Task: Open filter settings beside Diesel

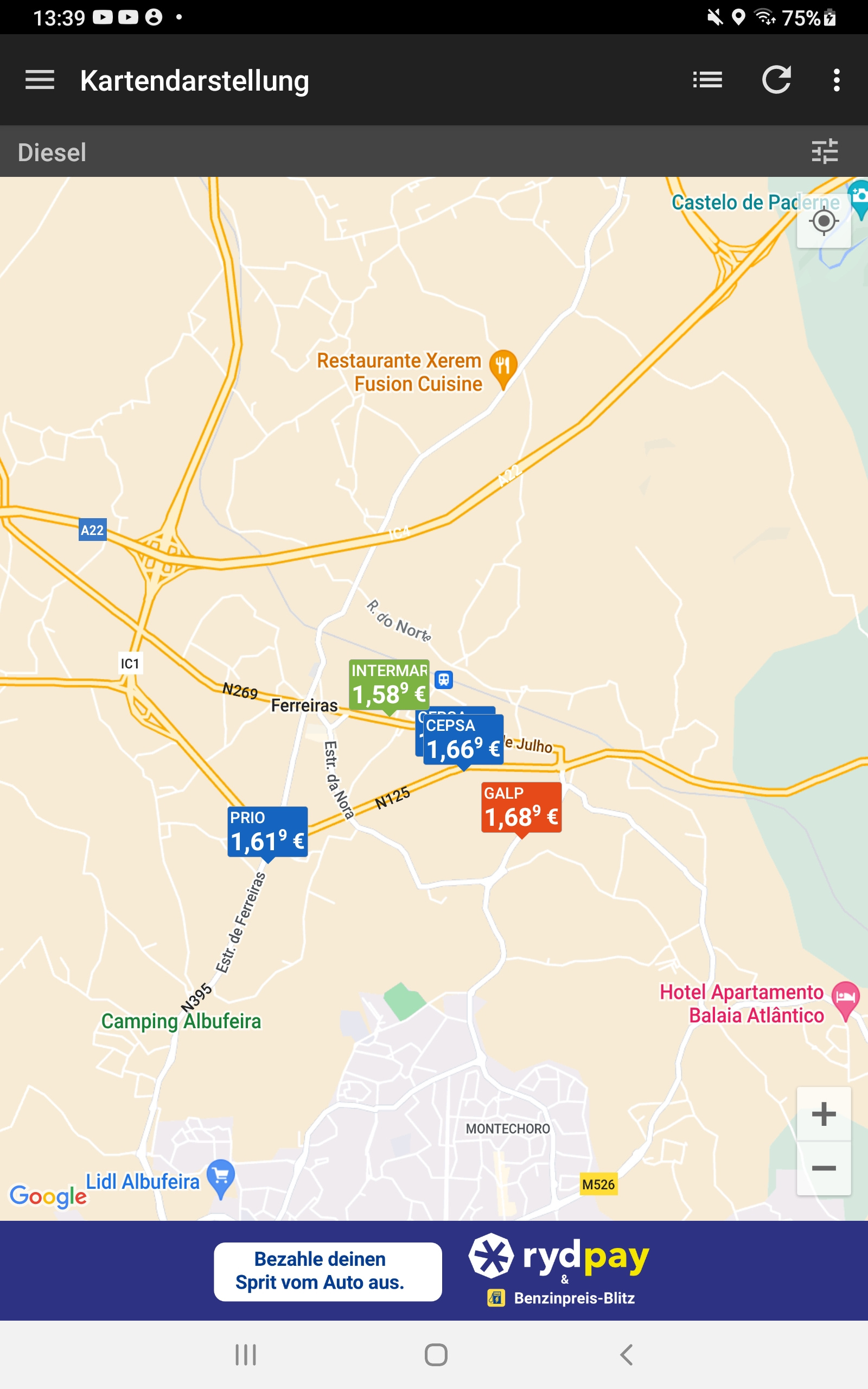Action: pos(825,151)
